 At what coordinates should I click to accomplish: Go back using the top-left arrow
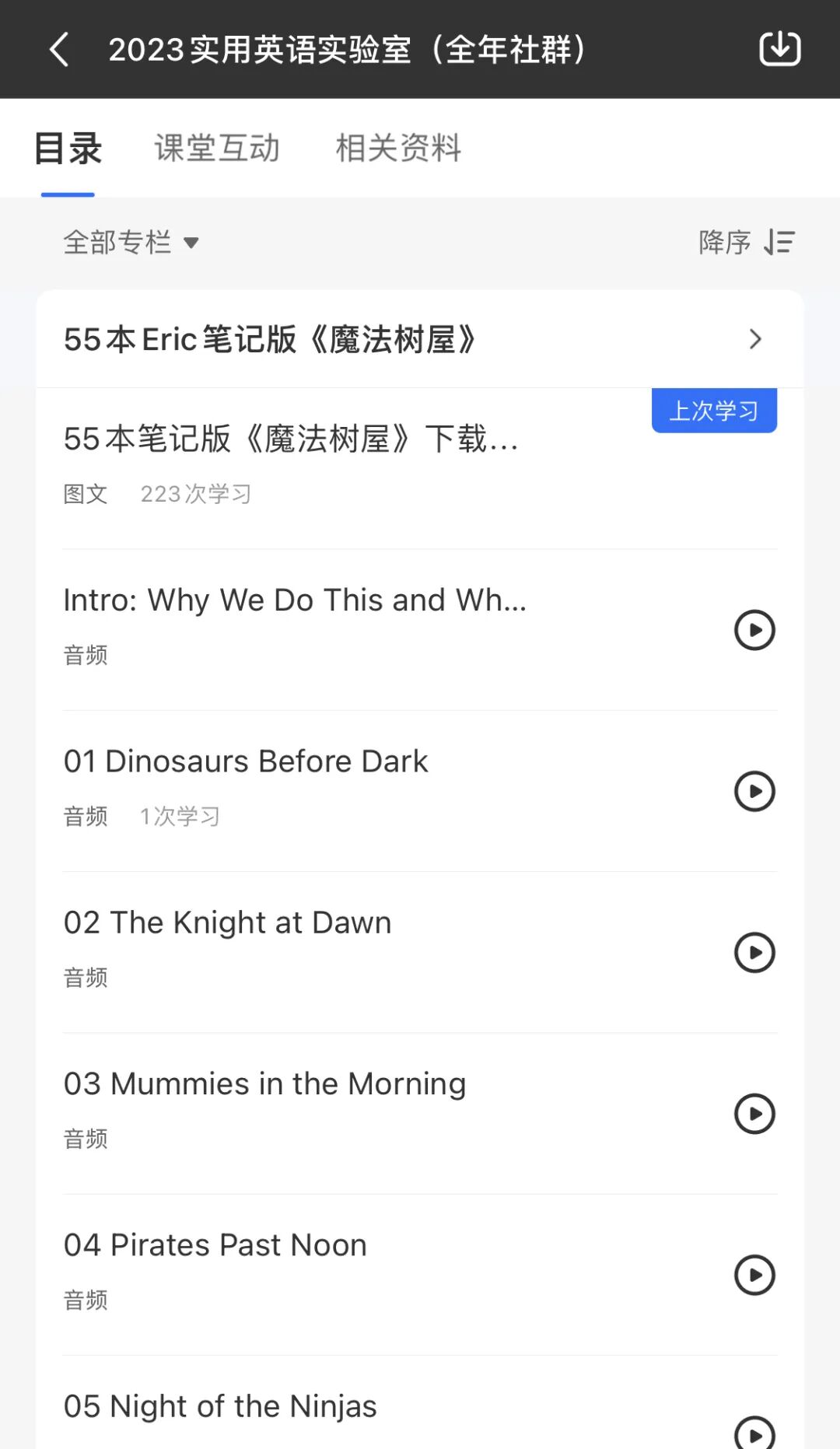(59, 50)
